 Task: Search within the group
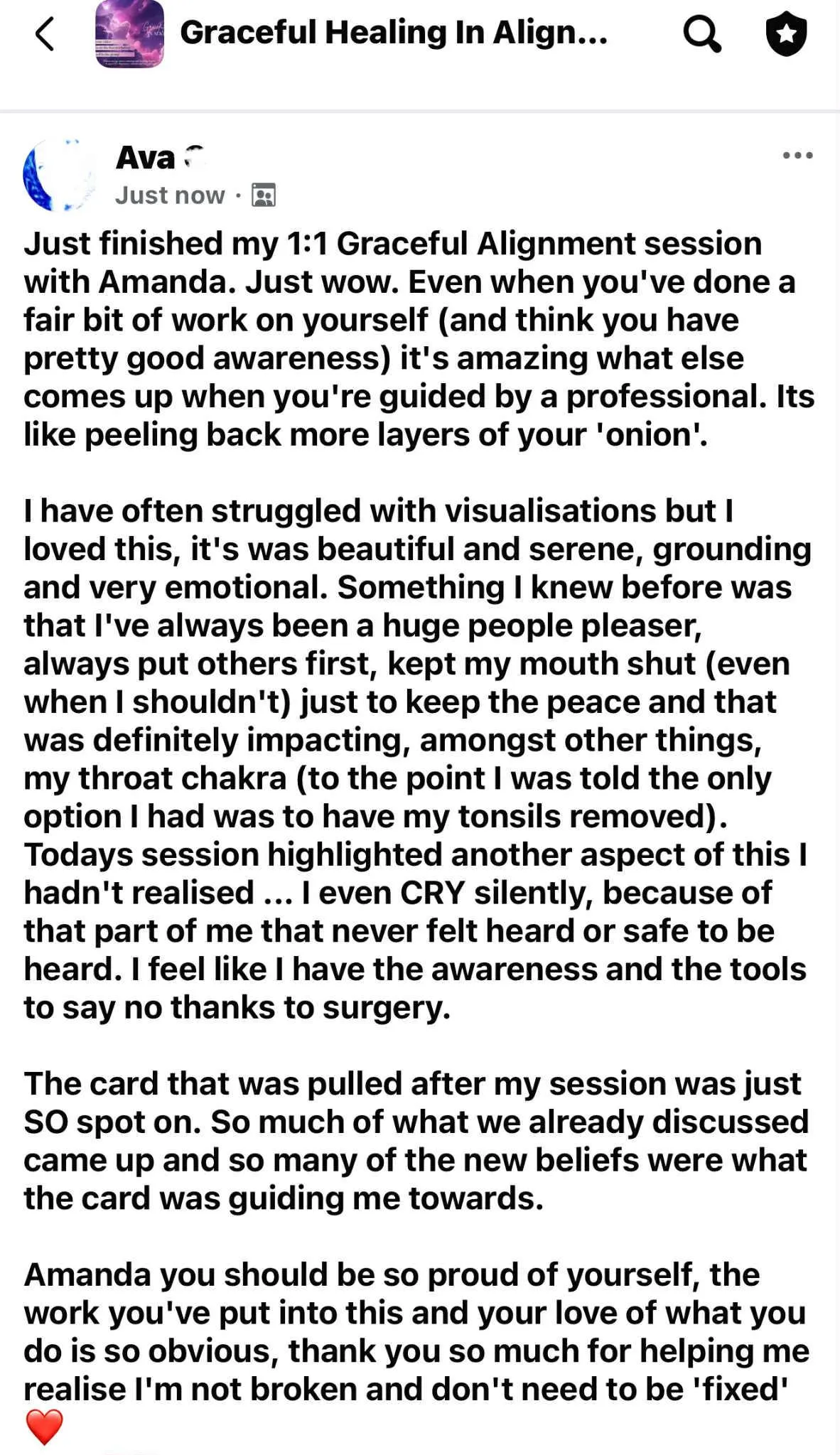coord(701,34)
